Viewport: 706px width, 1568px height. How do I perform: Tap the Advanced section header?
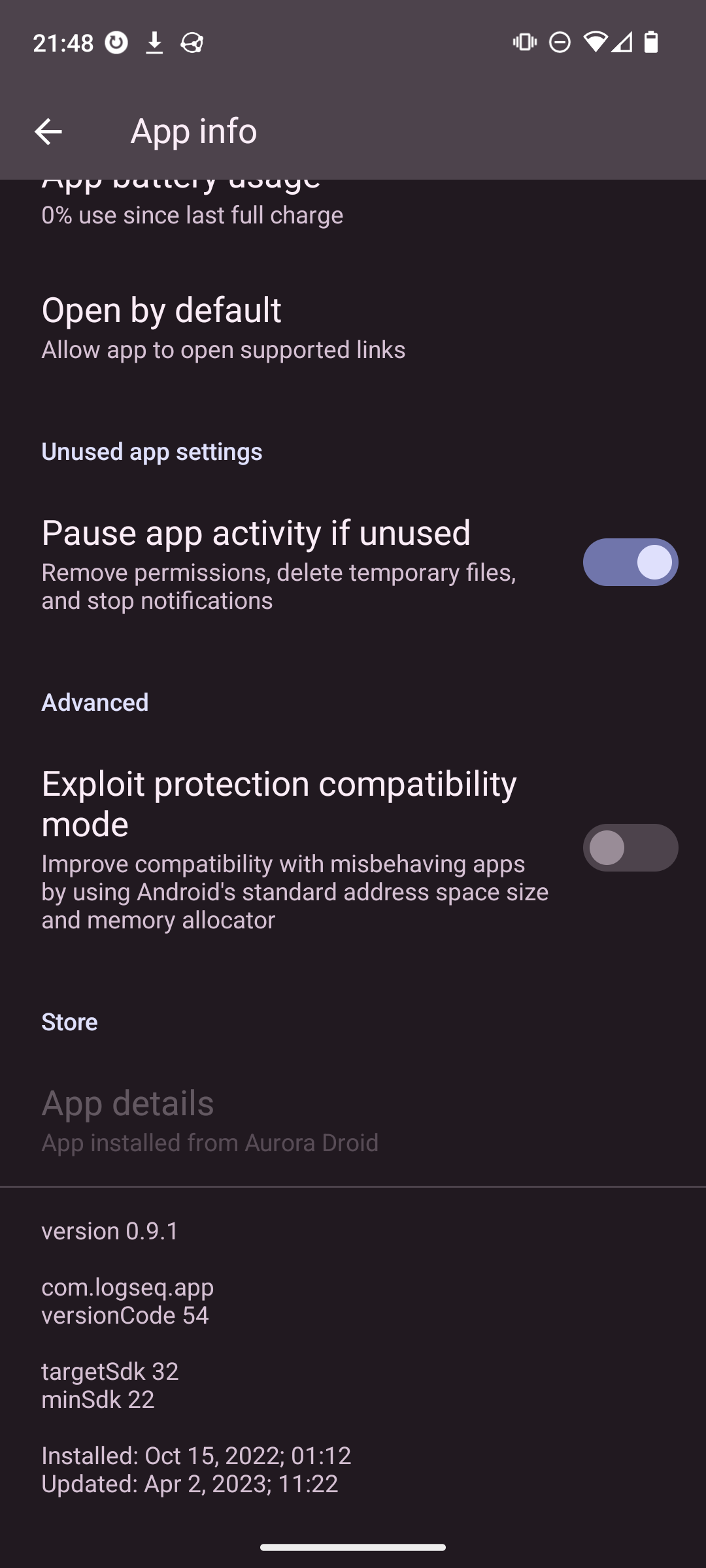[93, 702]
